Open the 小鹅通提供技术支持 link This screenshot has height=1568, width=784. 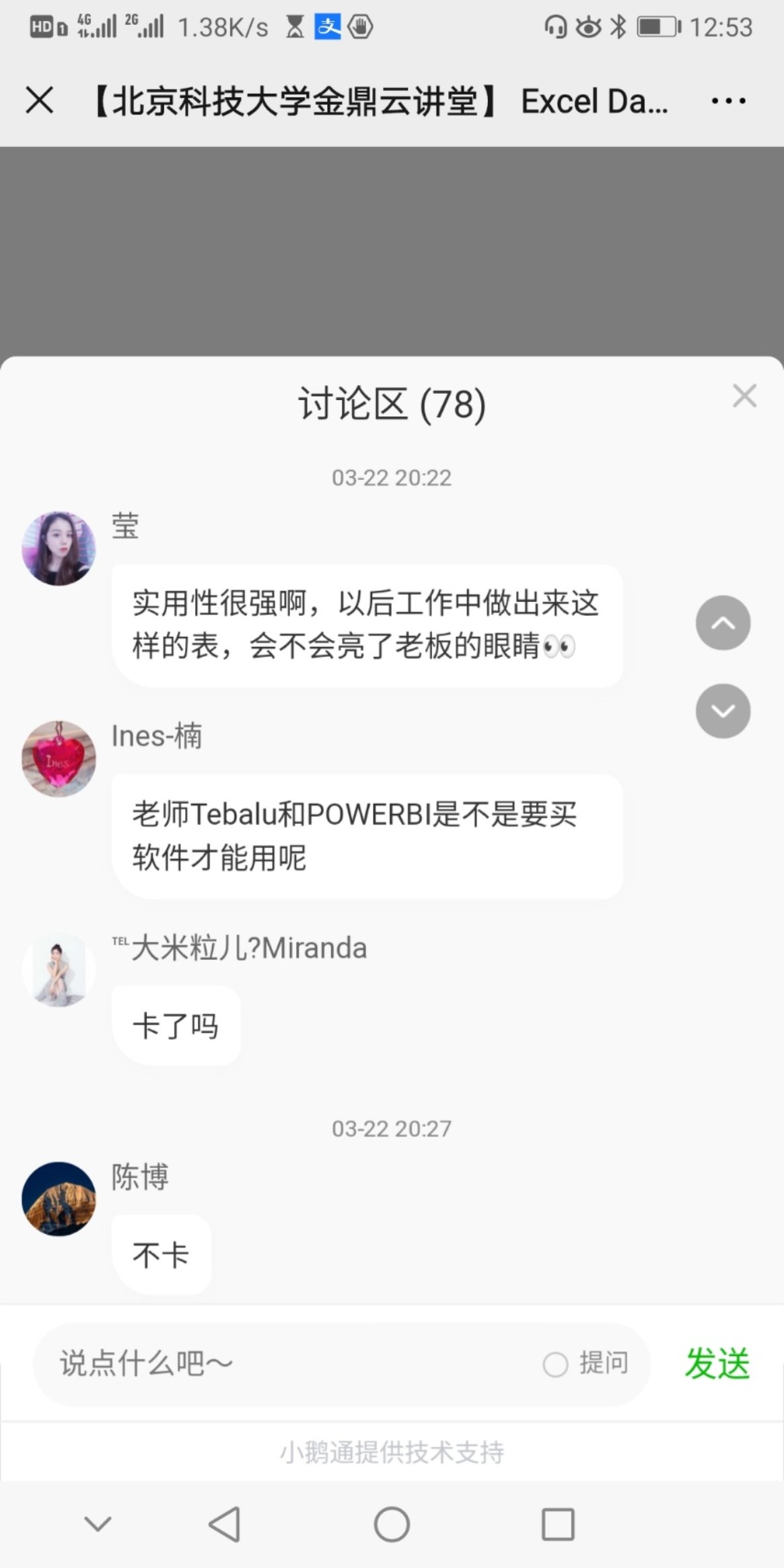392,1452
